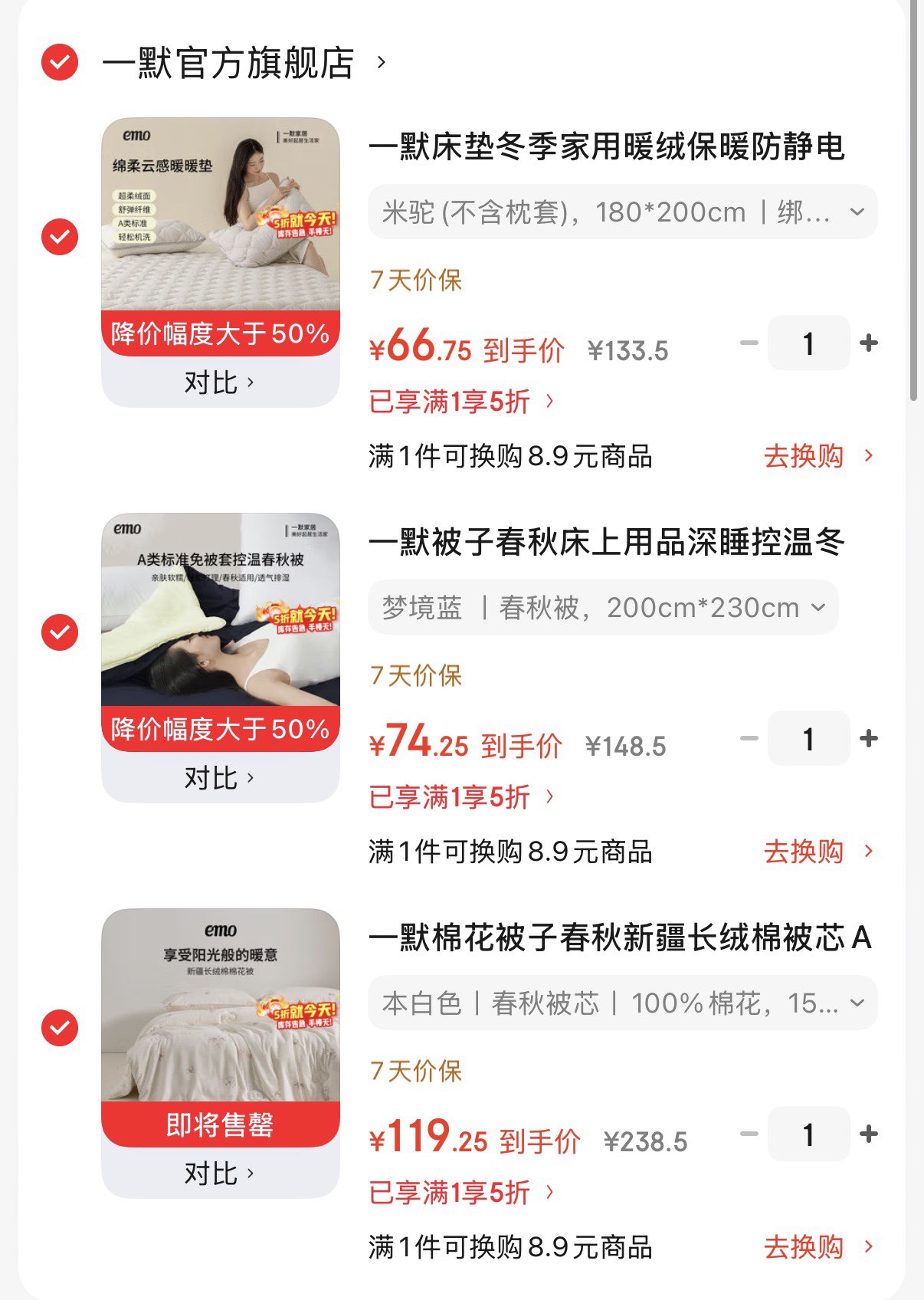924x1300 pixels.
Task: Add one more 一默被子春秋 quilt
Action: click(868, 739)
